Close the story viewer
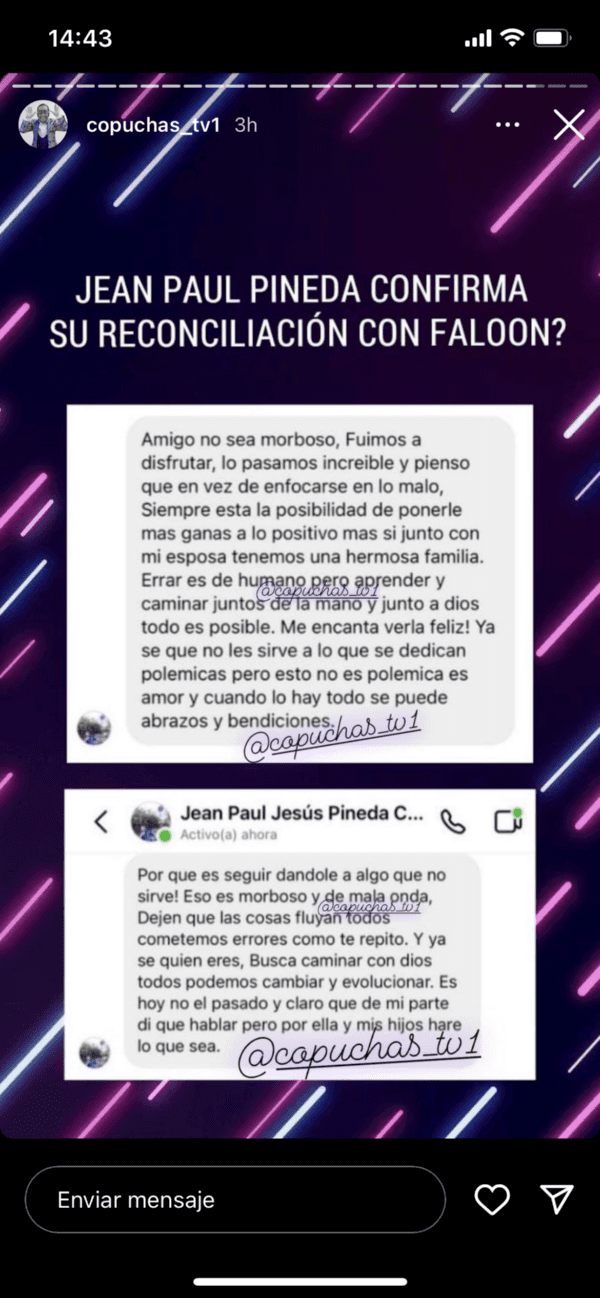Viewport: 600px width, 1298px height. click(x=569, y=125)
